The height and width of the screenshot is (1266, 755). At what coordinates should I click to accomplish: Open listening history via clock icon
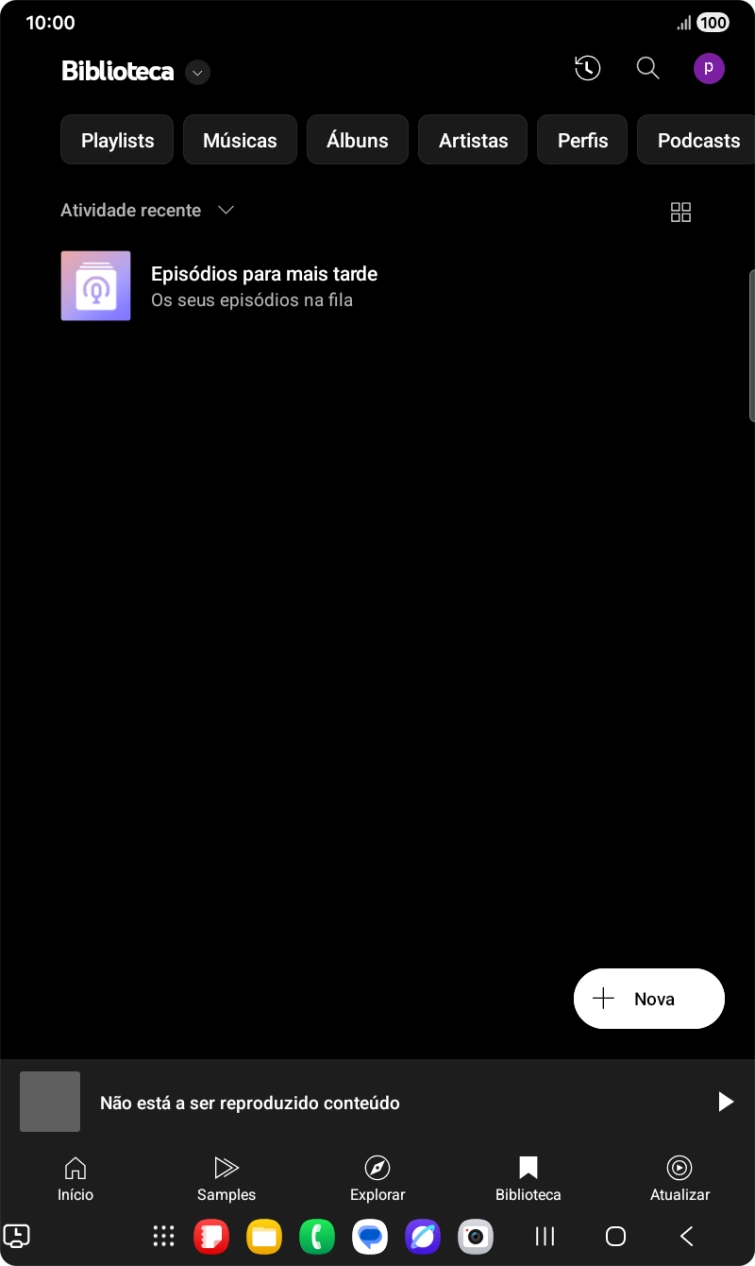pos(587,68)
